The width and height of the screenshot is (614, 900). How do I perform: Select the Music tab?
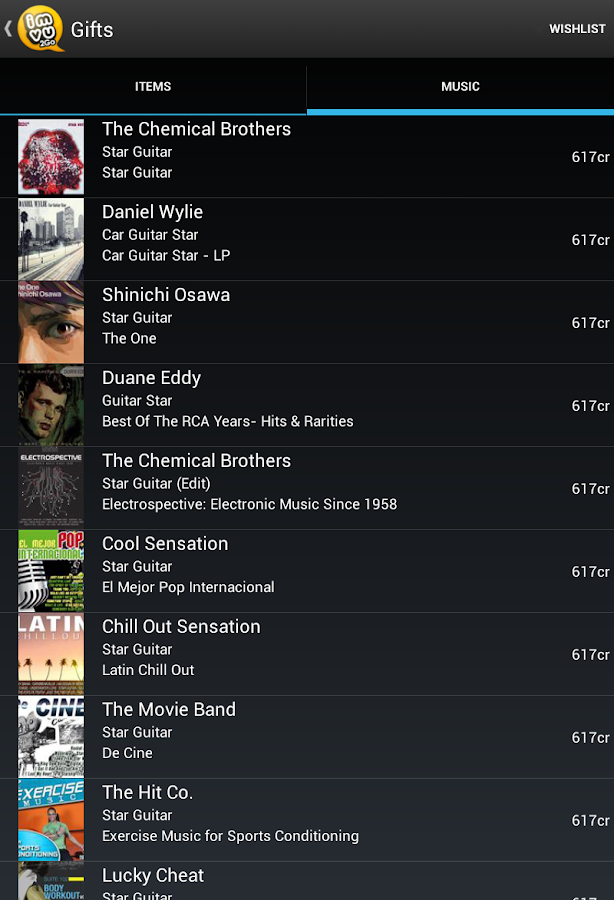coord(460,87)
